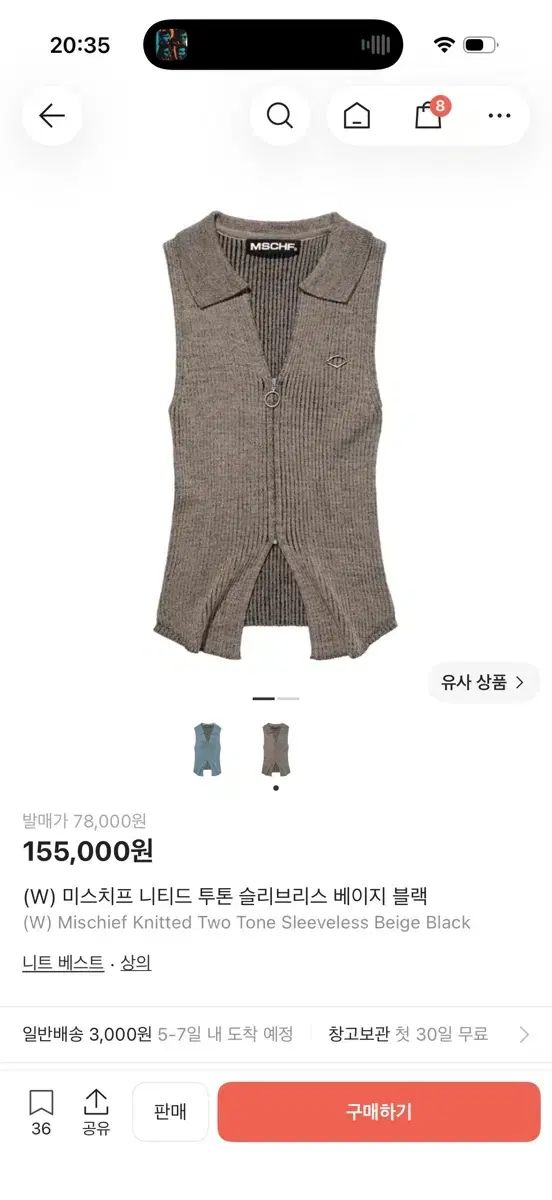Expand the delivery options chevron
Image resolution: width=552 pixels, height=1200 pixels.
[524, 1035]
